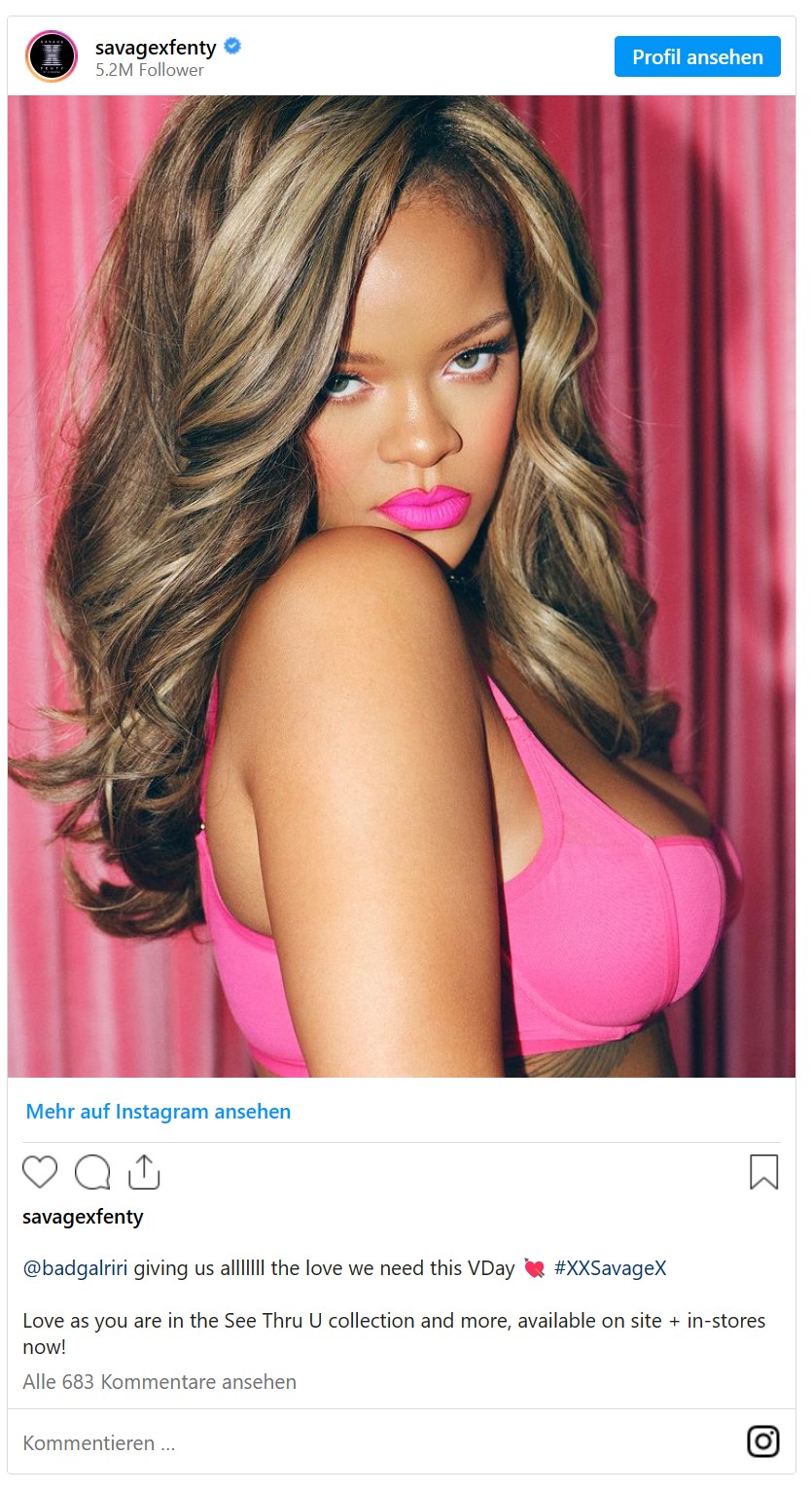Open the post photo
Viewport: 812px width, 1492px height.
click(x=401, y=586)
